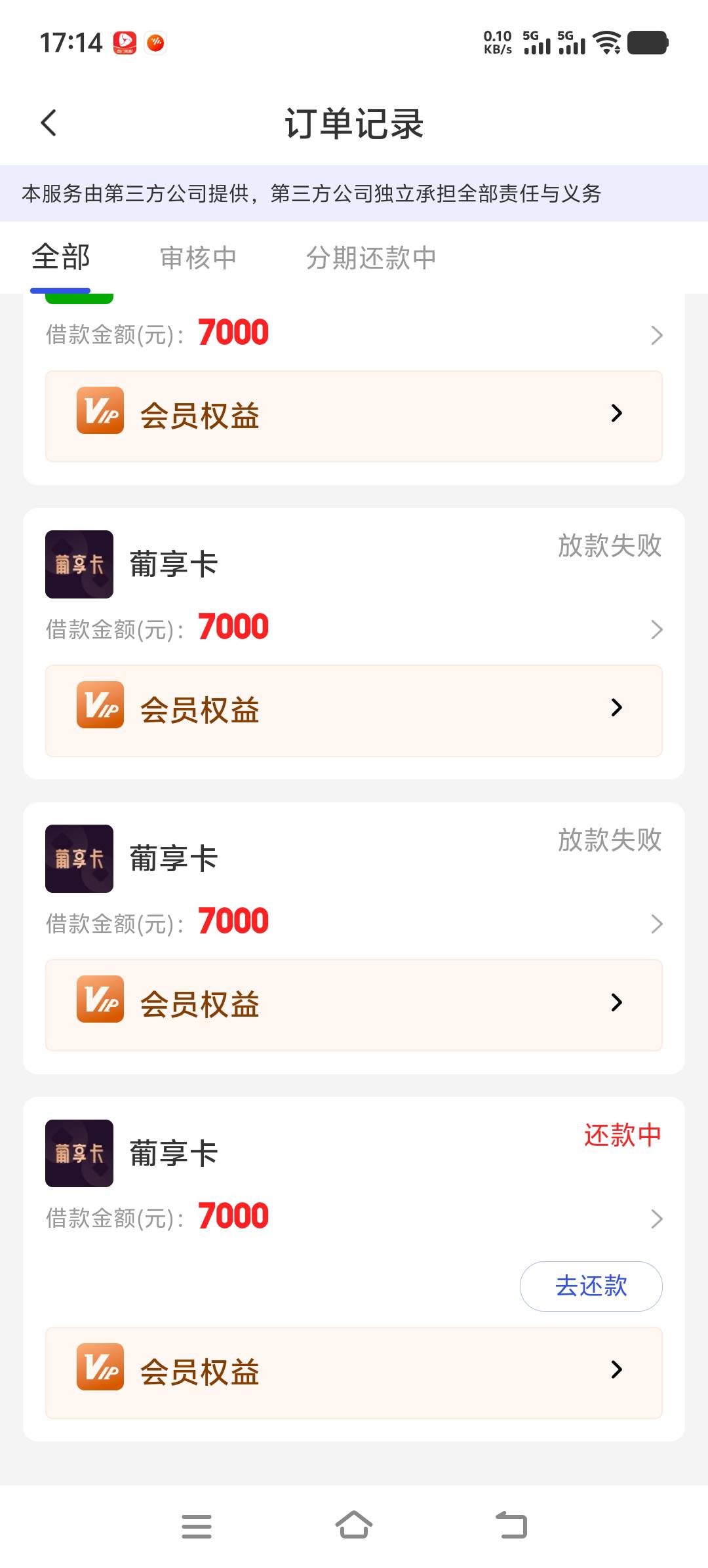This screenshot has width=708, height=1568.
Task: Switch to the 审核中 tab
Action: pyautogui.click(x=198, y=258)
